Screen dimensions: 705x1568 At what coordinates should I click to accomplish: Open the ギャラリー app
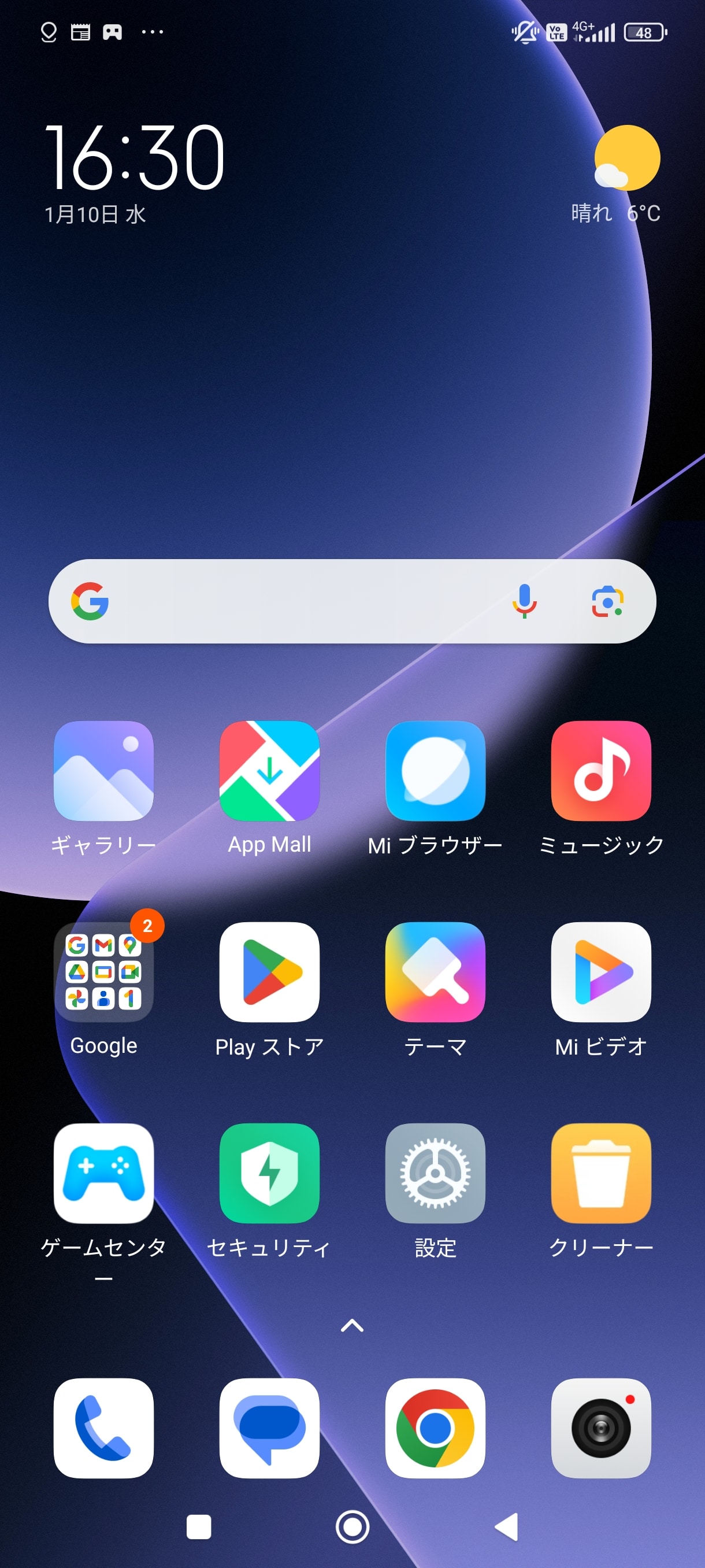tap(103, 771)
